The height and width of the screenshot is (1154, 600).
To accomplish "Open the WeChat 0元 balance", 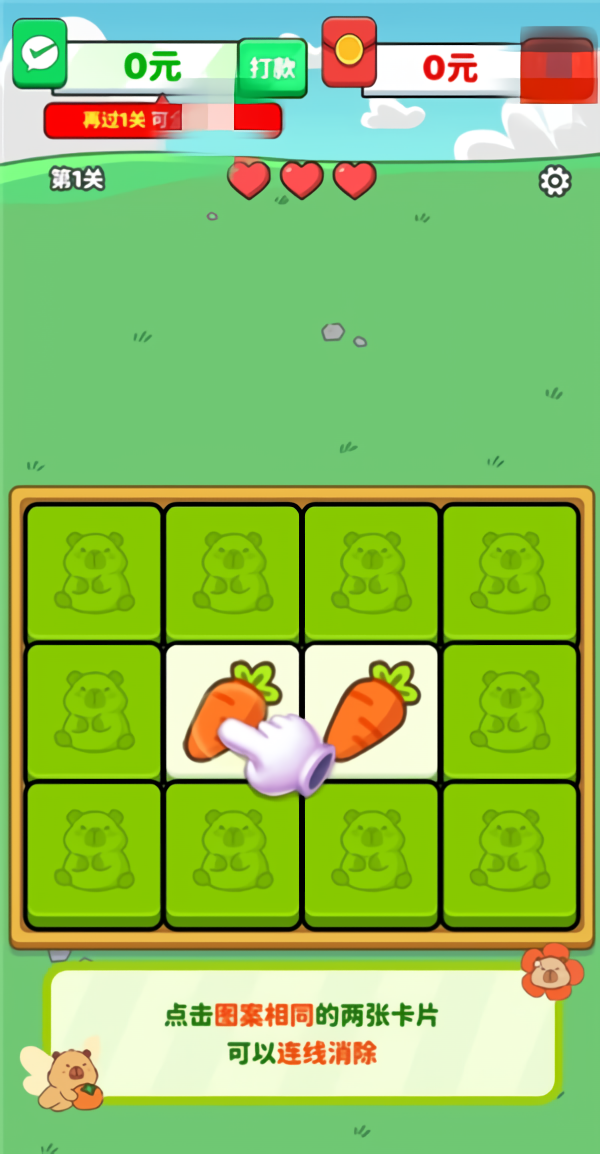I will 152,67.
